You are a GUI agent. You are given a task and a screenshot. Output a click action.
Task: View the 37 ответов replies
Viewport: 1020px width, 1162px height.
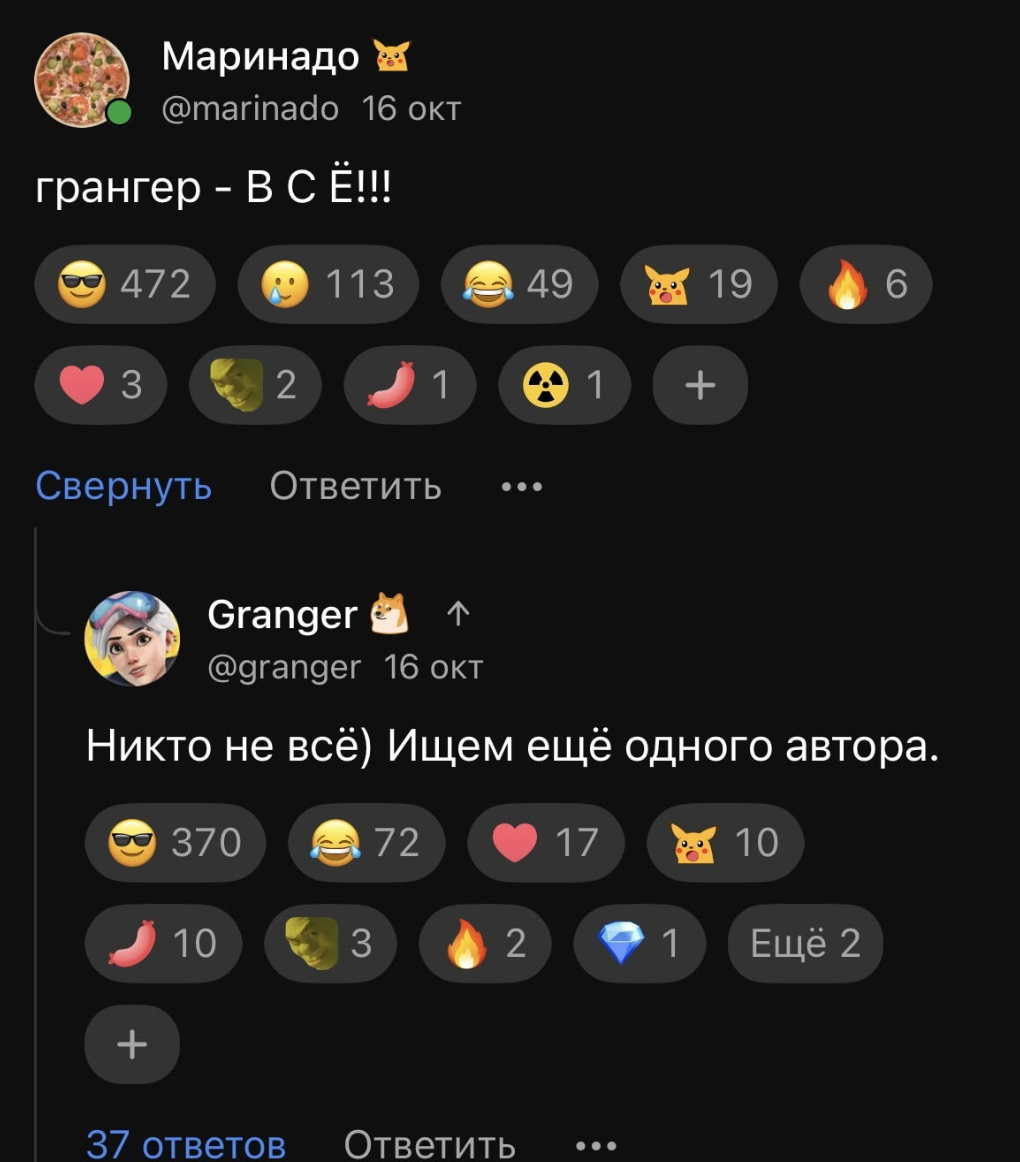186,1143
